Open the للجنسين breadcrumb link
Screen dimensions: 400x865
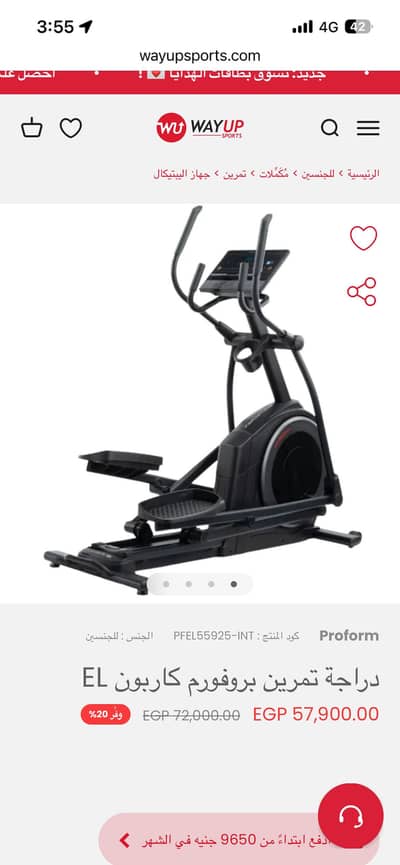[317, 174]
